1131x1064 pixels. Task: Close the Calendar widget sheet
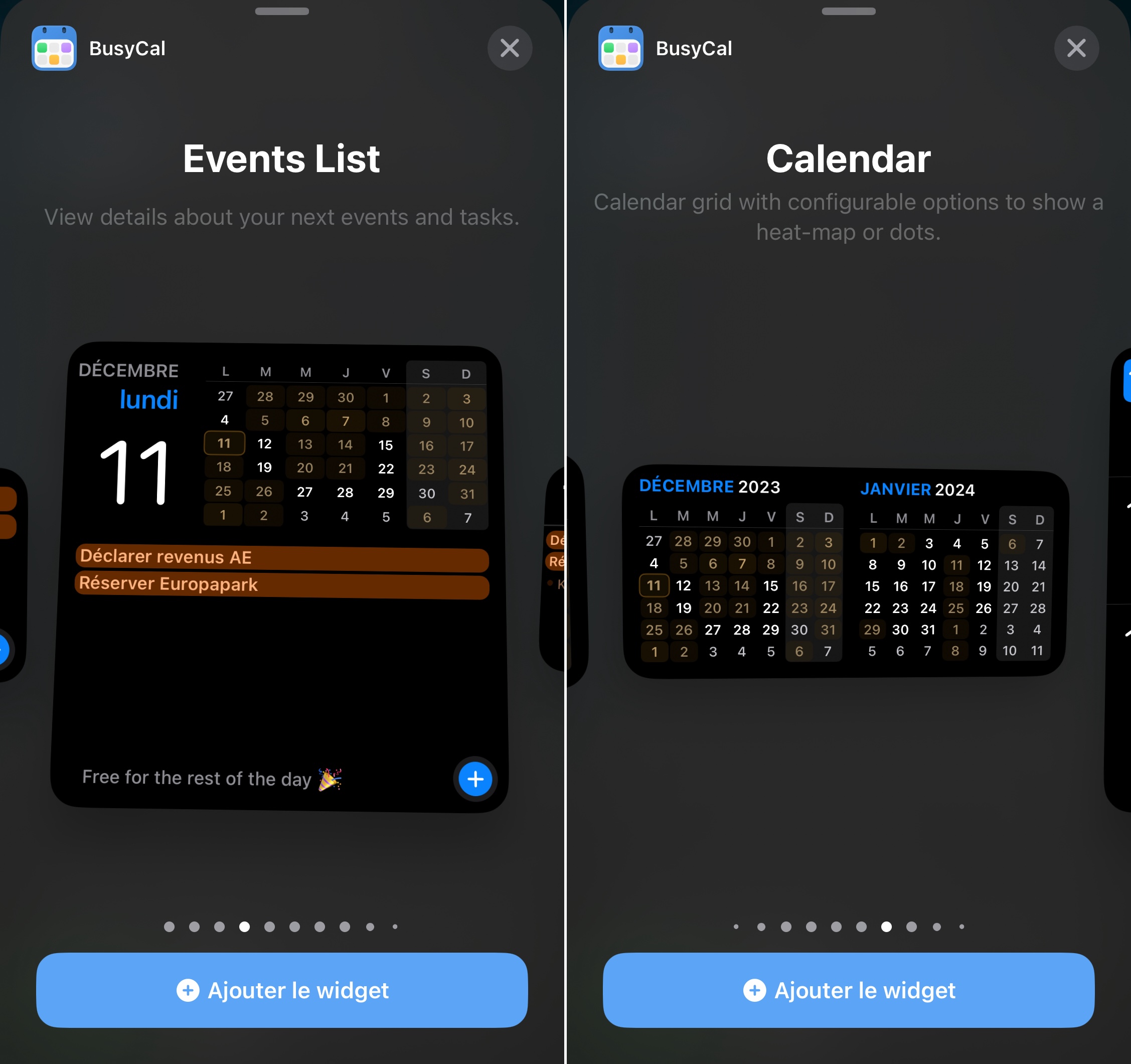[x=1076, y=48]
